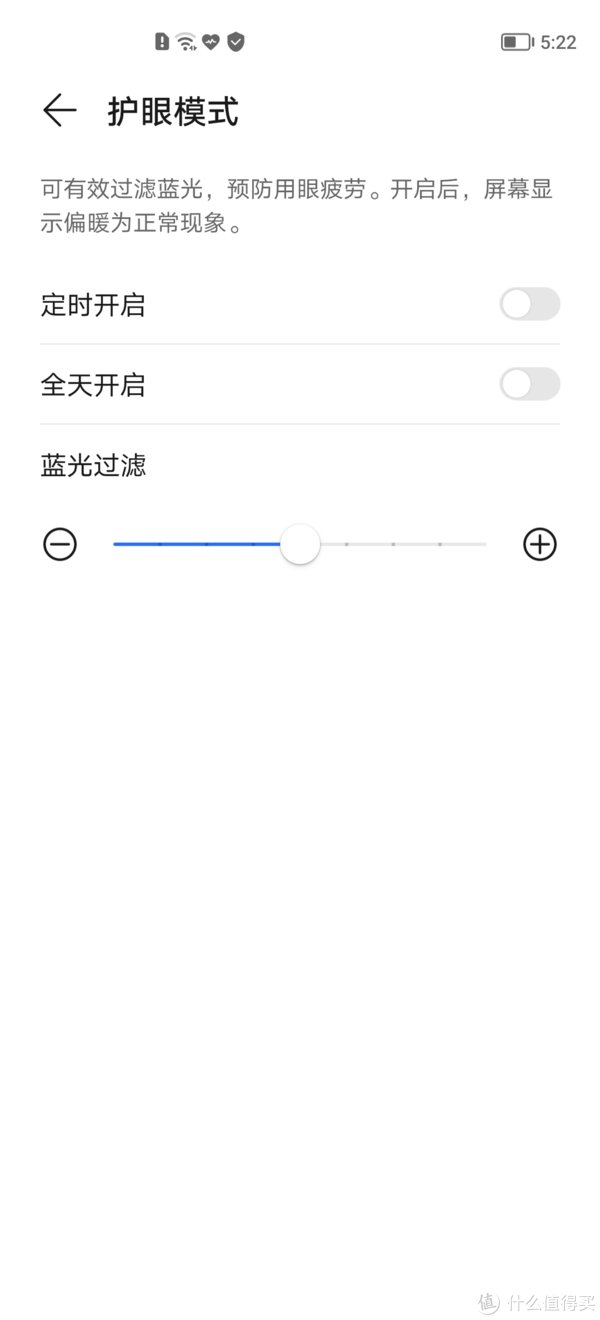The width and height of the screenshot is (600, 1320).
Task: Increase blue light filter with plus icon
Action: tap(540, 544)
